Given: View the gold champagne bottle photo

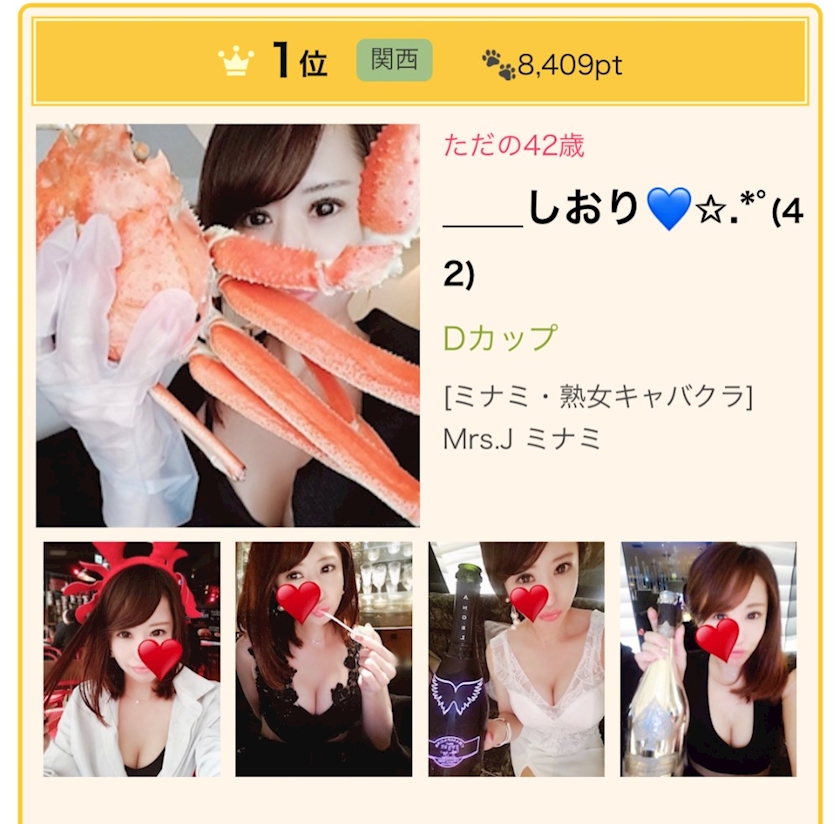Looking at the screenshot, I should (708, 659).
